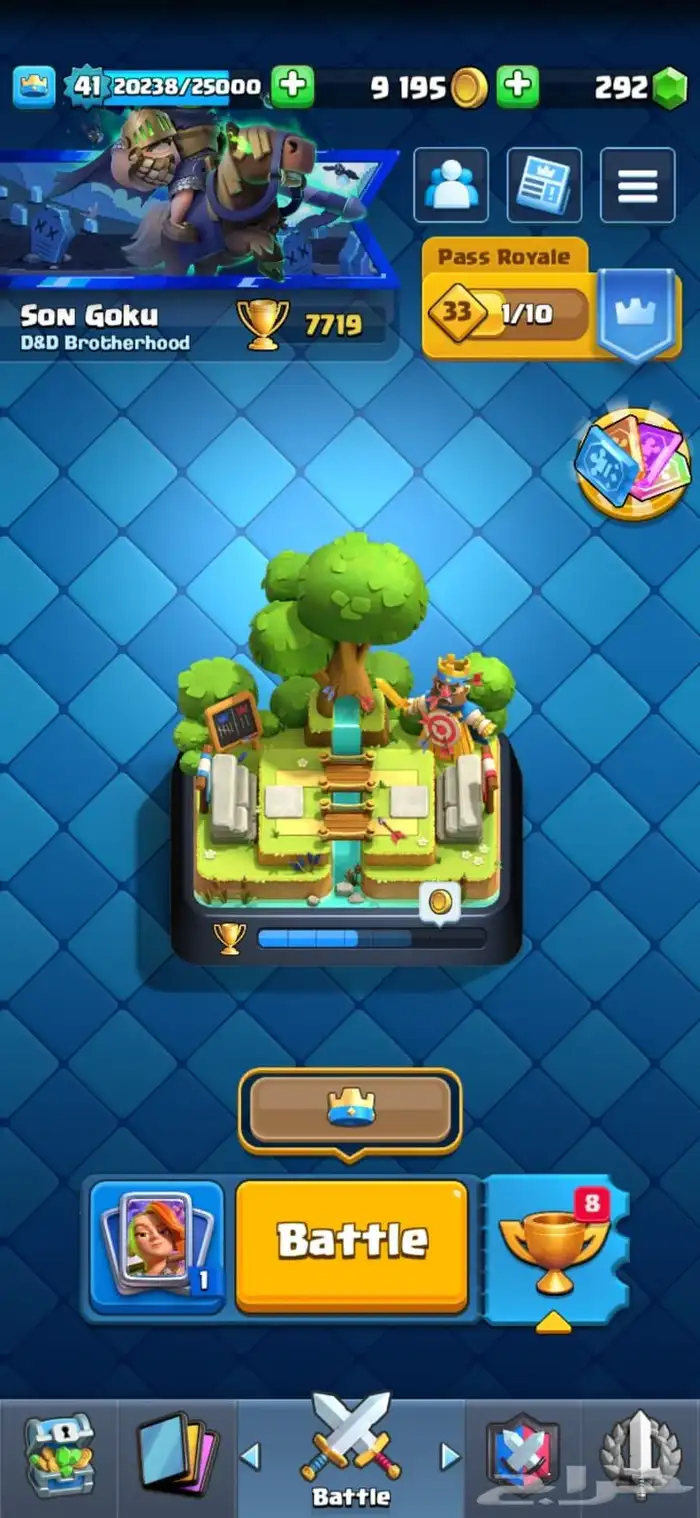This screenshot has width=700, height=1518.
Task: Tap the King level crown icon
Action: [x=33, y=87]
